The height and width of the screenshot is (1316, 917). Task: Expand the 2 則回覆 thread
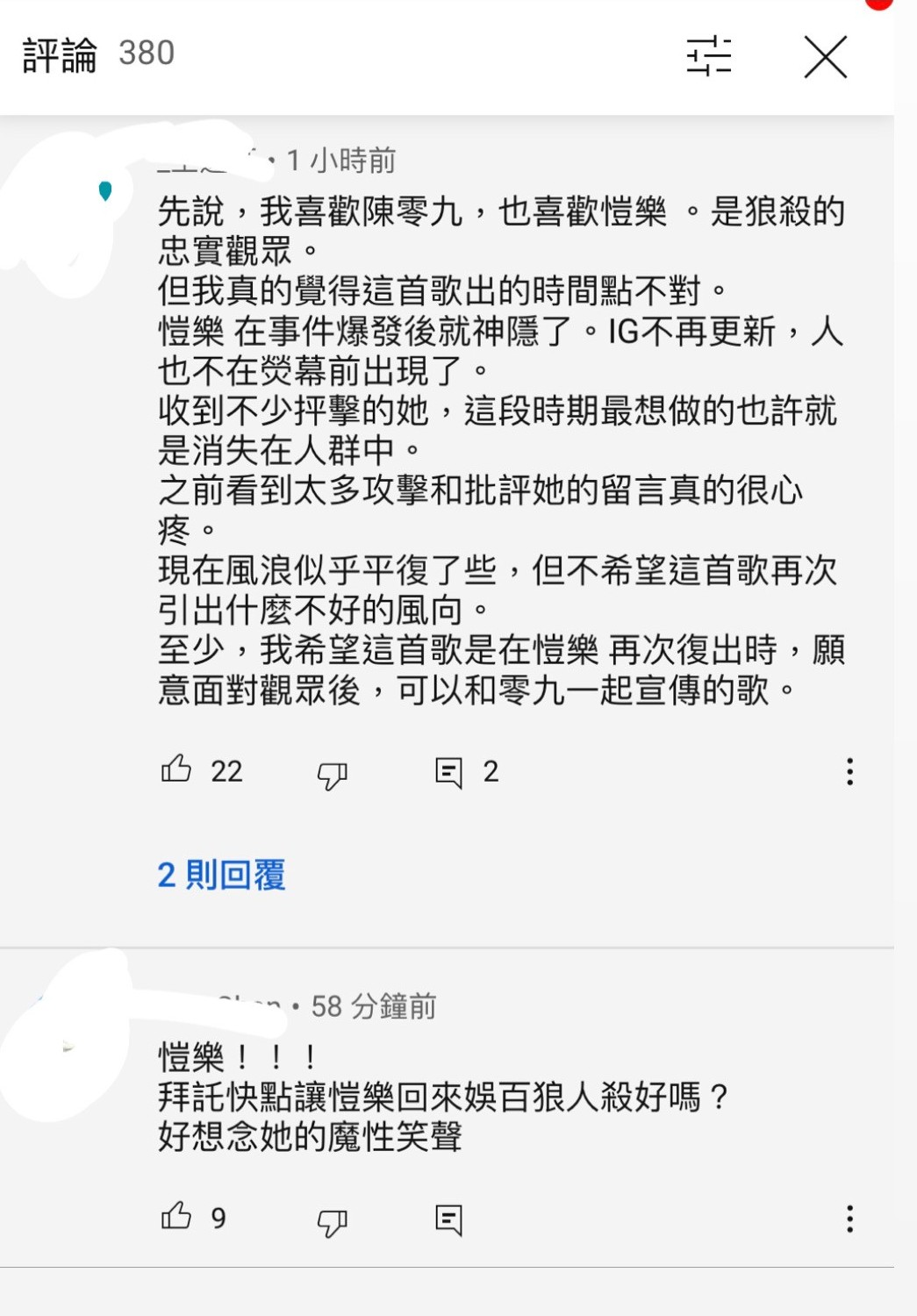coord(221,875)
